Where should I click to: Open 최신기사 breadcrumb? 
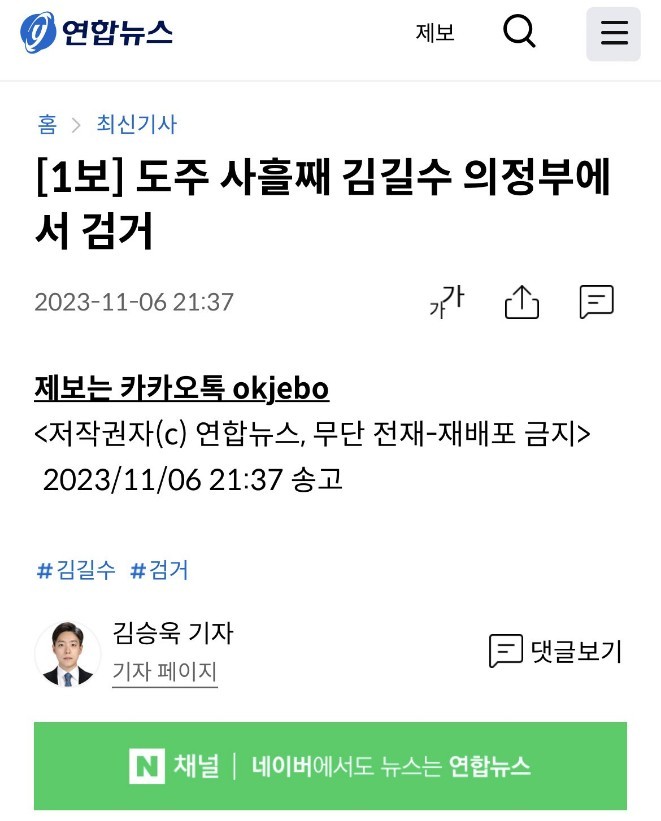(137, 125)
